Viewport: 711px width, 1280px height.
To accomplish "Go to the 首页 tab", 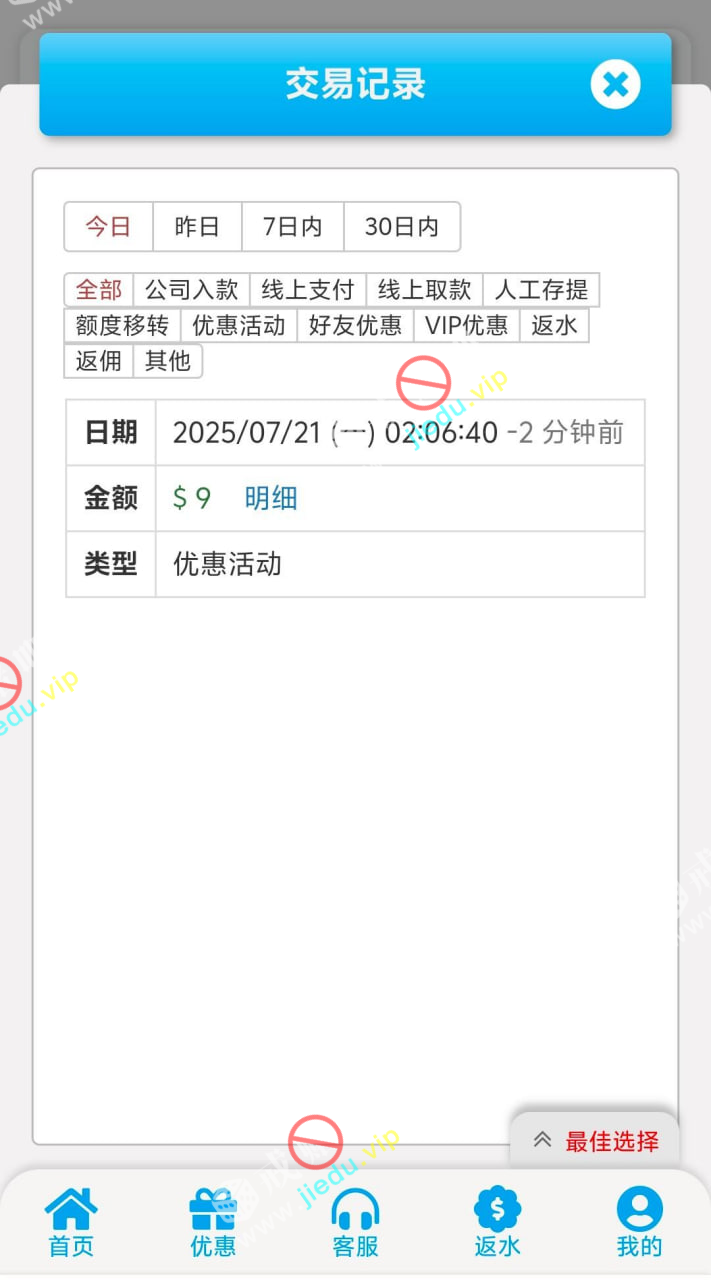I will click(x=71, y=1222).
